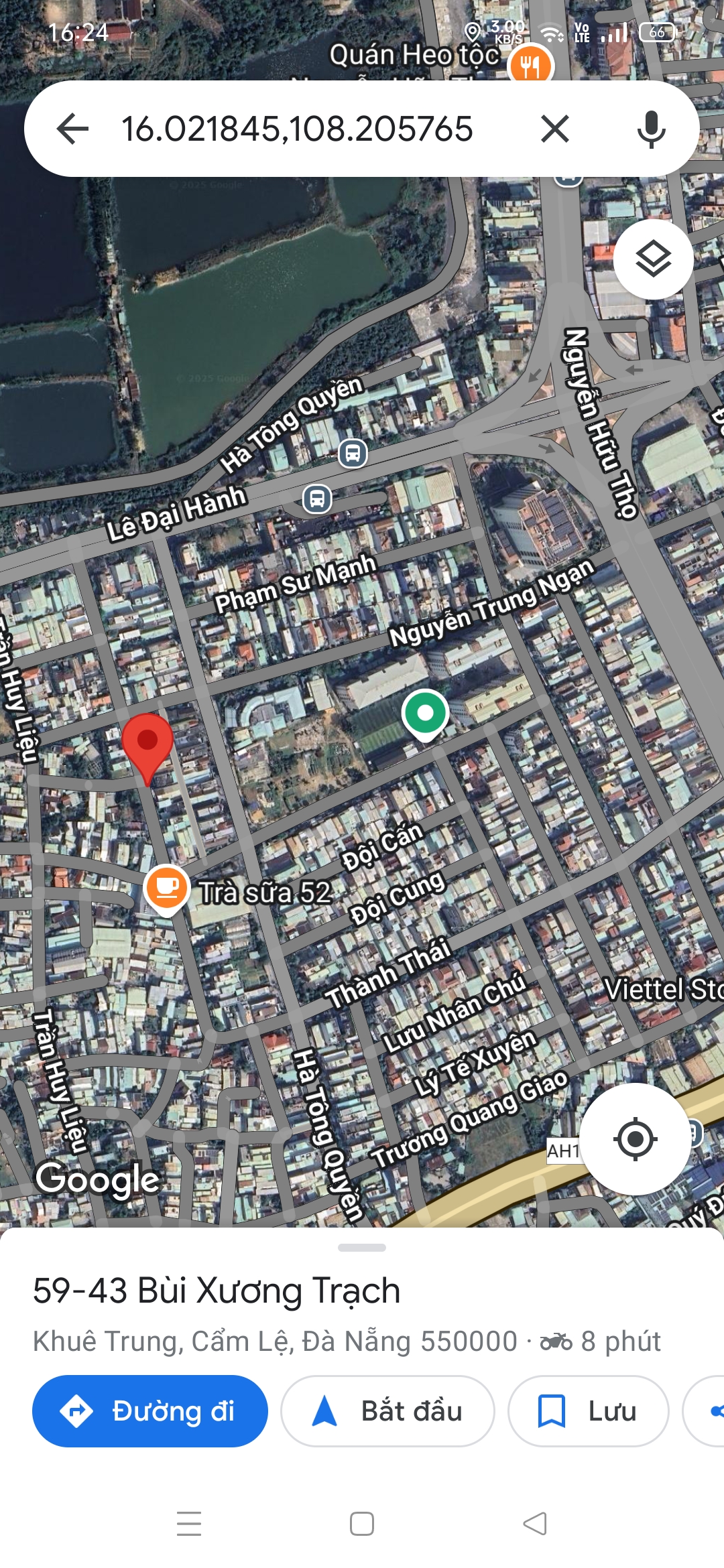This screenshot has width=724, height=1568.
Task: Open the green saved-place marker
Action: pos(425,714)
